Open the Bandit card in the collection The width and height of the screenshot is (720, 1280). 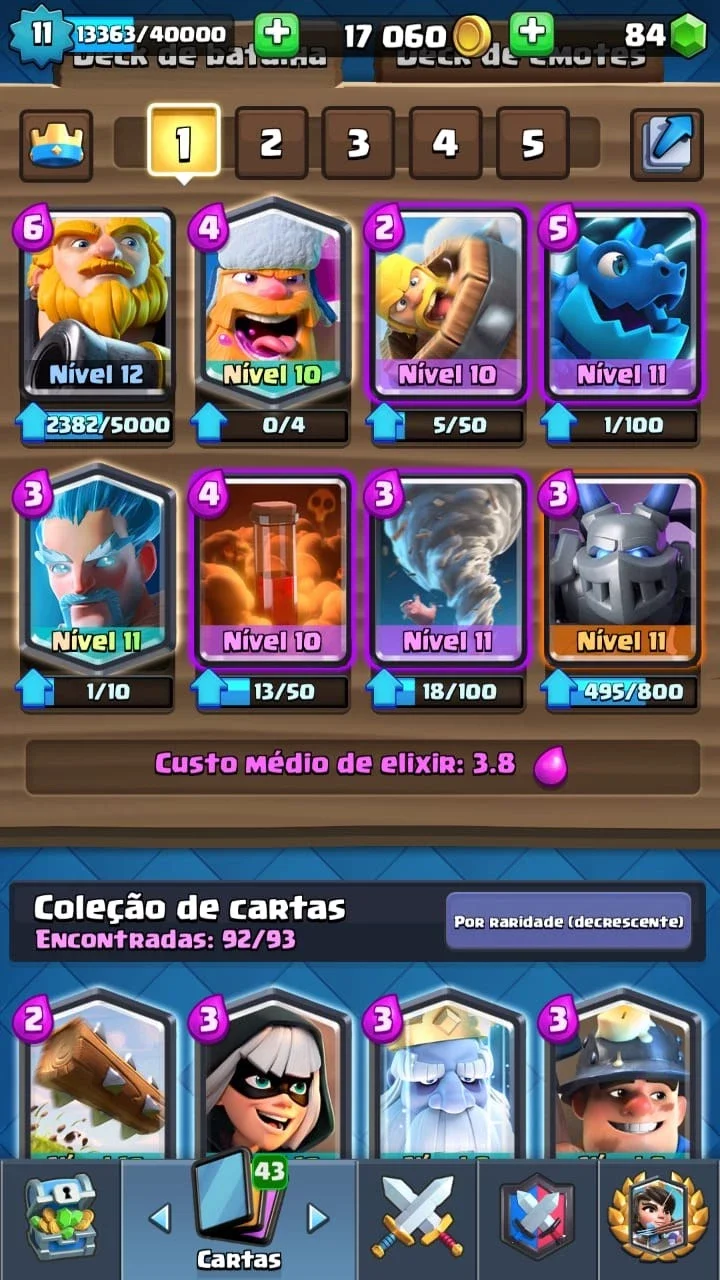point(272,1075)
